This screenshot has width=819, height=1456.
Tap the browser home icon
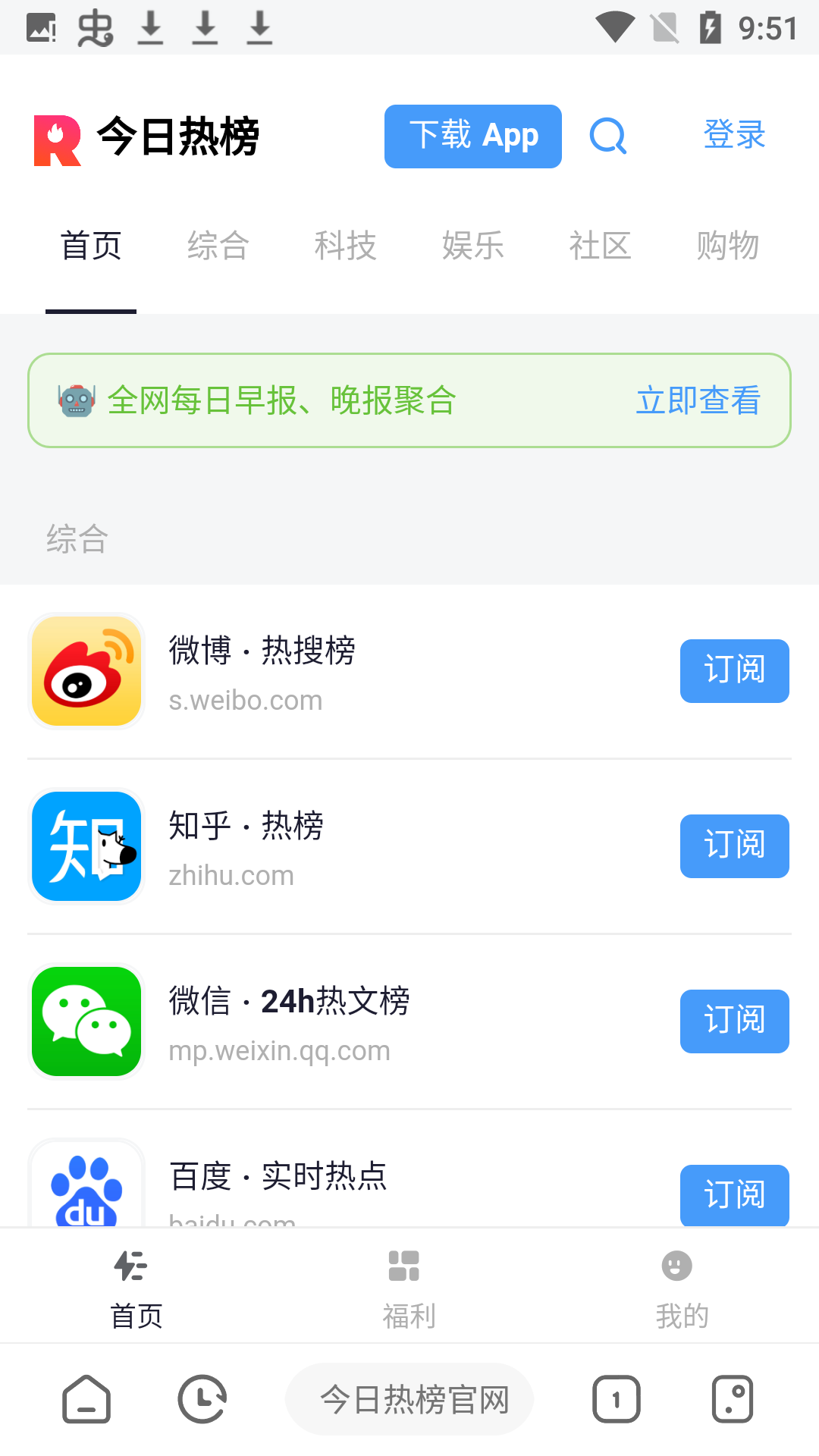coord(86,1399)
